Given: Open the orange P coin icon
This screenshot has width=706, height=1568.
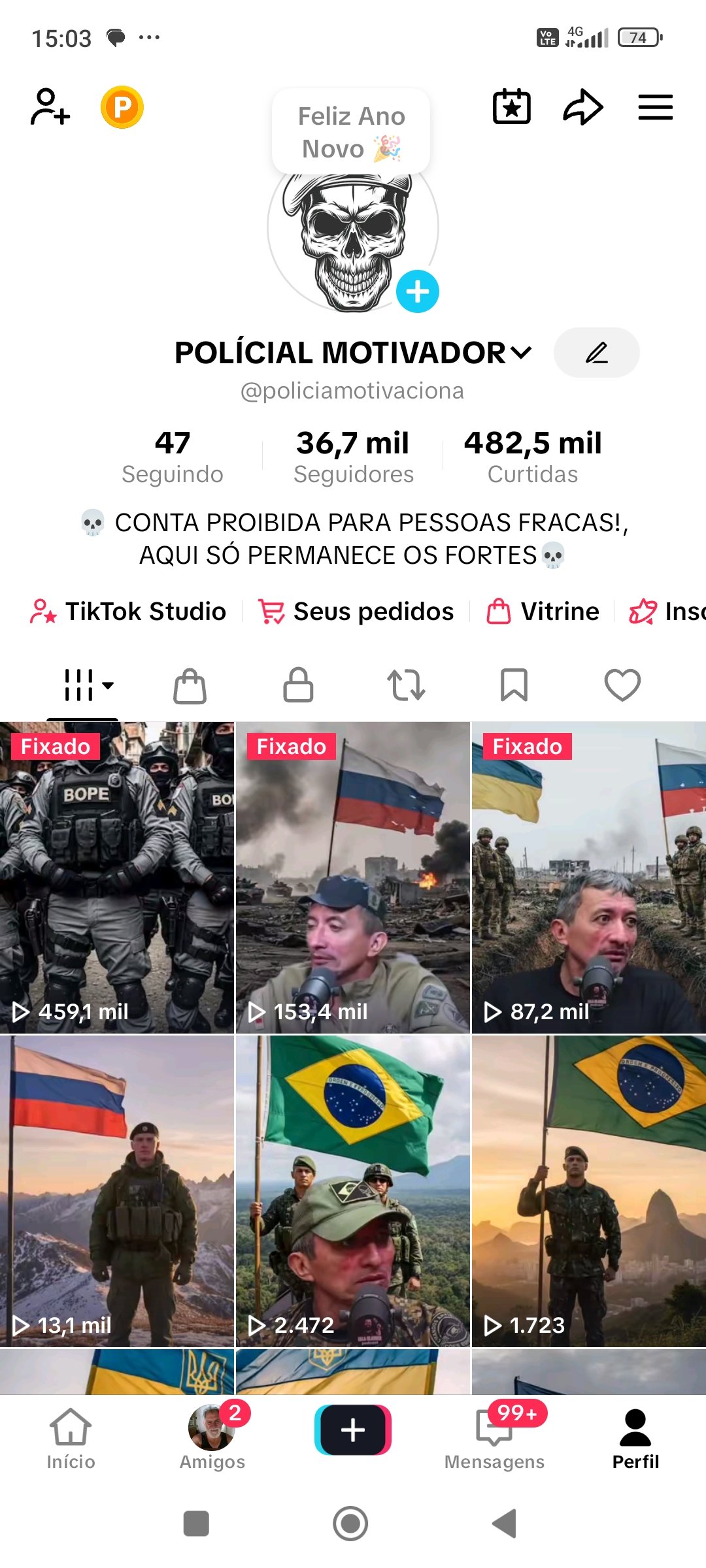Looking at the screenshot, I should click(x=122, y=106).
